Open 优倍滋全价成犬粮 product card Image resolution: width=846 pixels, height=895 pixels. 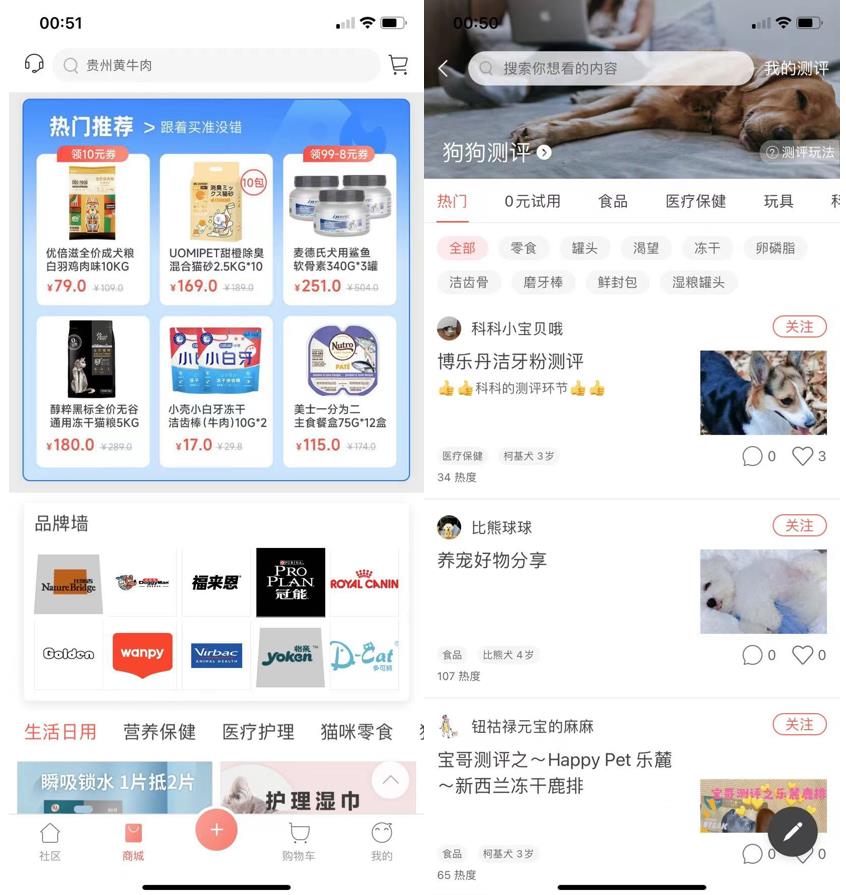pyautogui.click(x=92, y=228)
